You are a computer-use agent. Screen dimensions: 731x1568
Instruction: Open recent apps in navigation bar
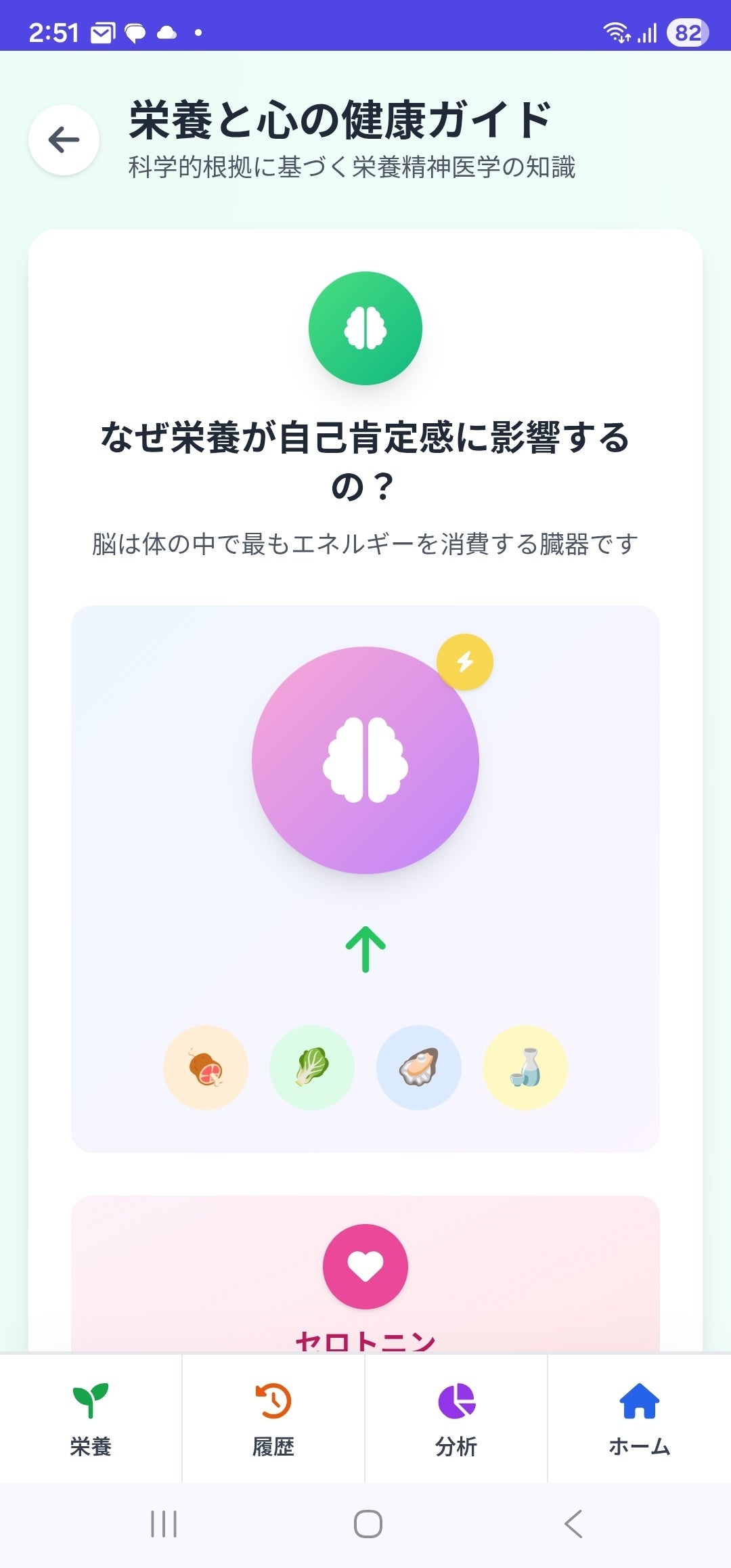click(x=163, y=1524)
